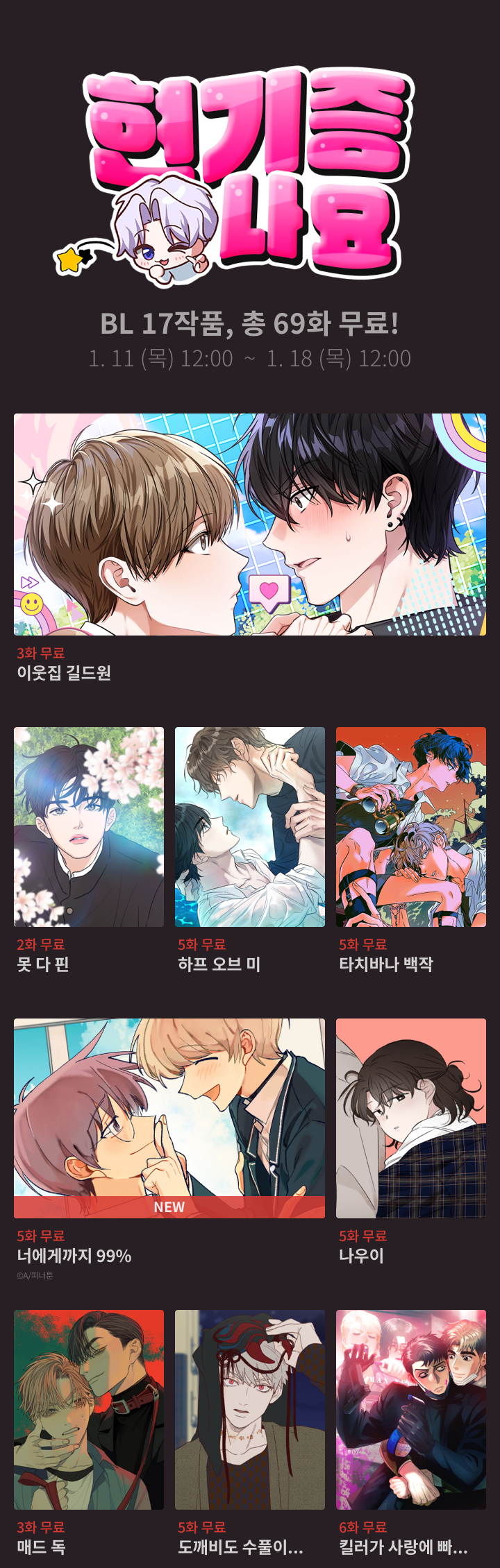Image resolution: width=500 pixels, height=1568 pixels.
Task: View the 킬러가 사랑에 빠 webtoon
Action: (411, 1410)
